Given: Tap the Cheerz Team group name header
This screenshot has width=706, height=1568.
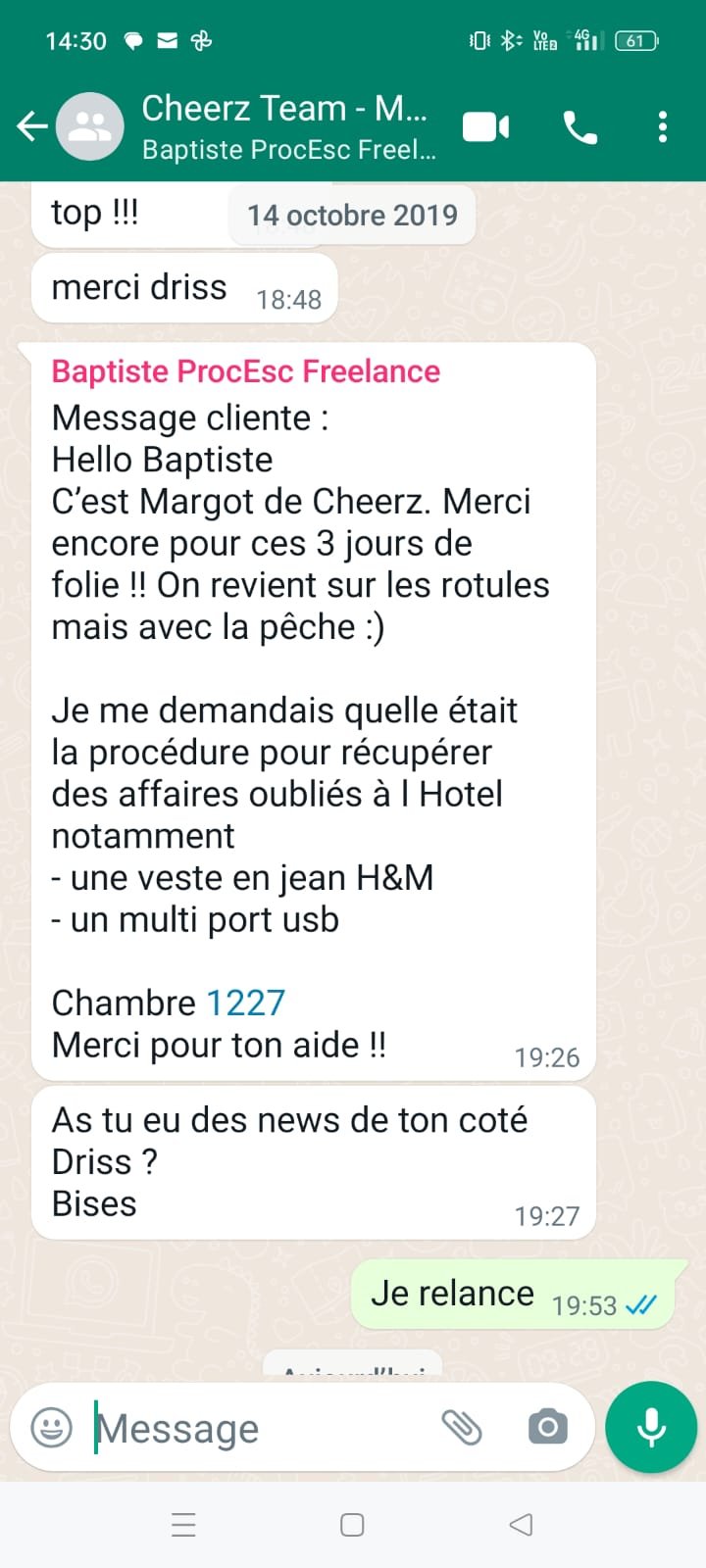Looking at the screenshot, I should (x=284, y=108).
